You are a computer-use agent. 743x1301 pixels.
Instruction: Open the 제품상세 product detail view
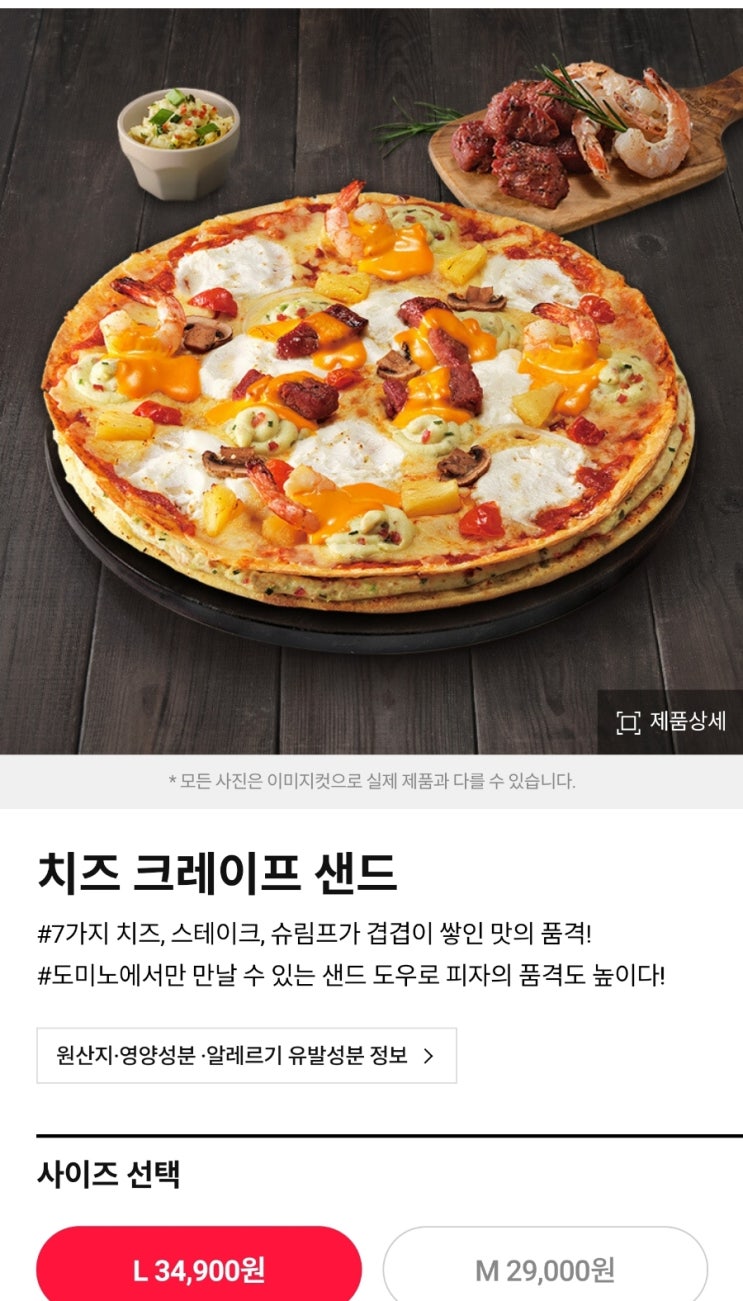click(671, 722)
